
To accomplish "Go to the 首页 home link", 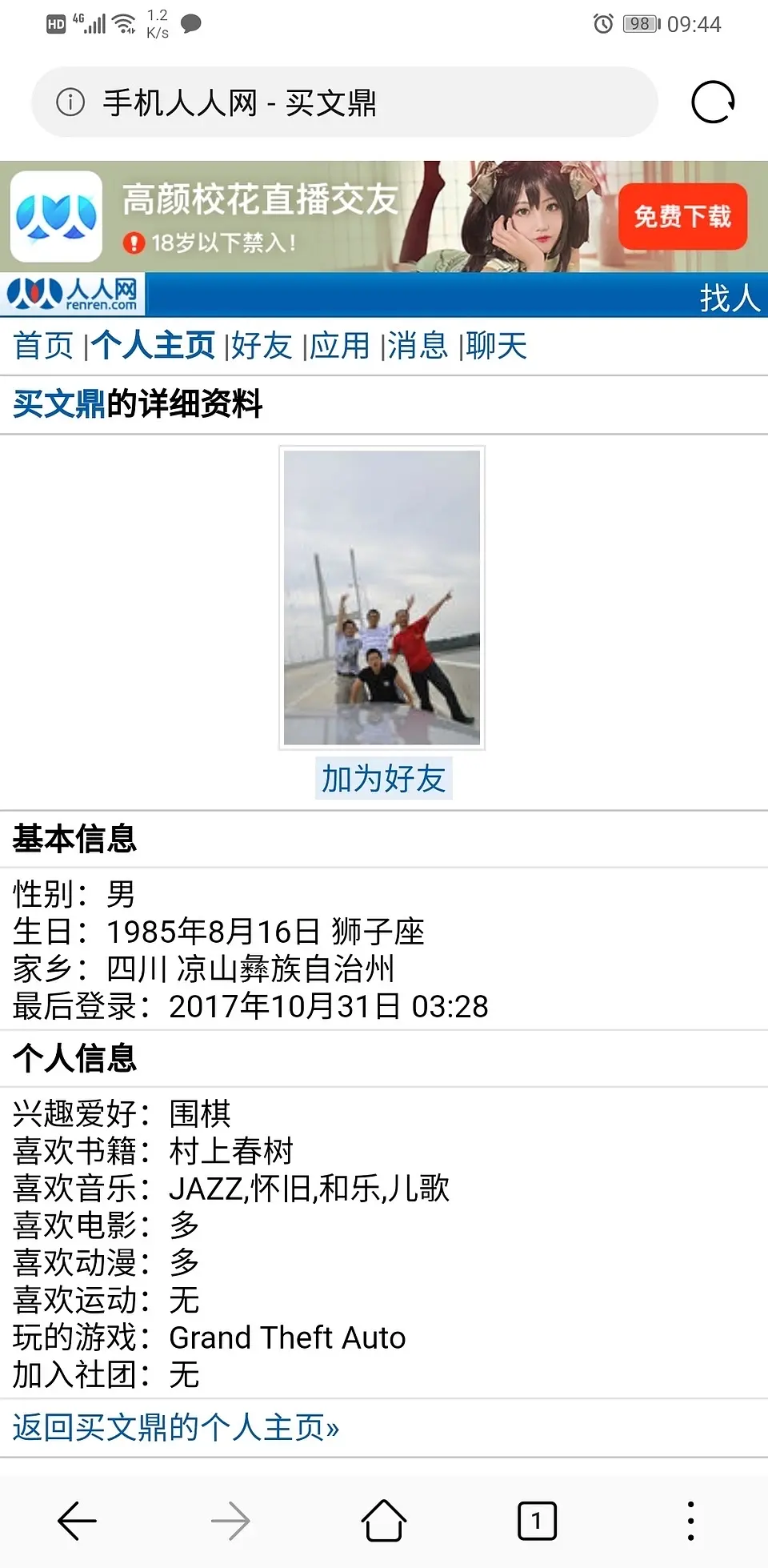I will click(43, 346).
